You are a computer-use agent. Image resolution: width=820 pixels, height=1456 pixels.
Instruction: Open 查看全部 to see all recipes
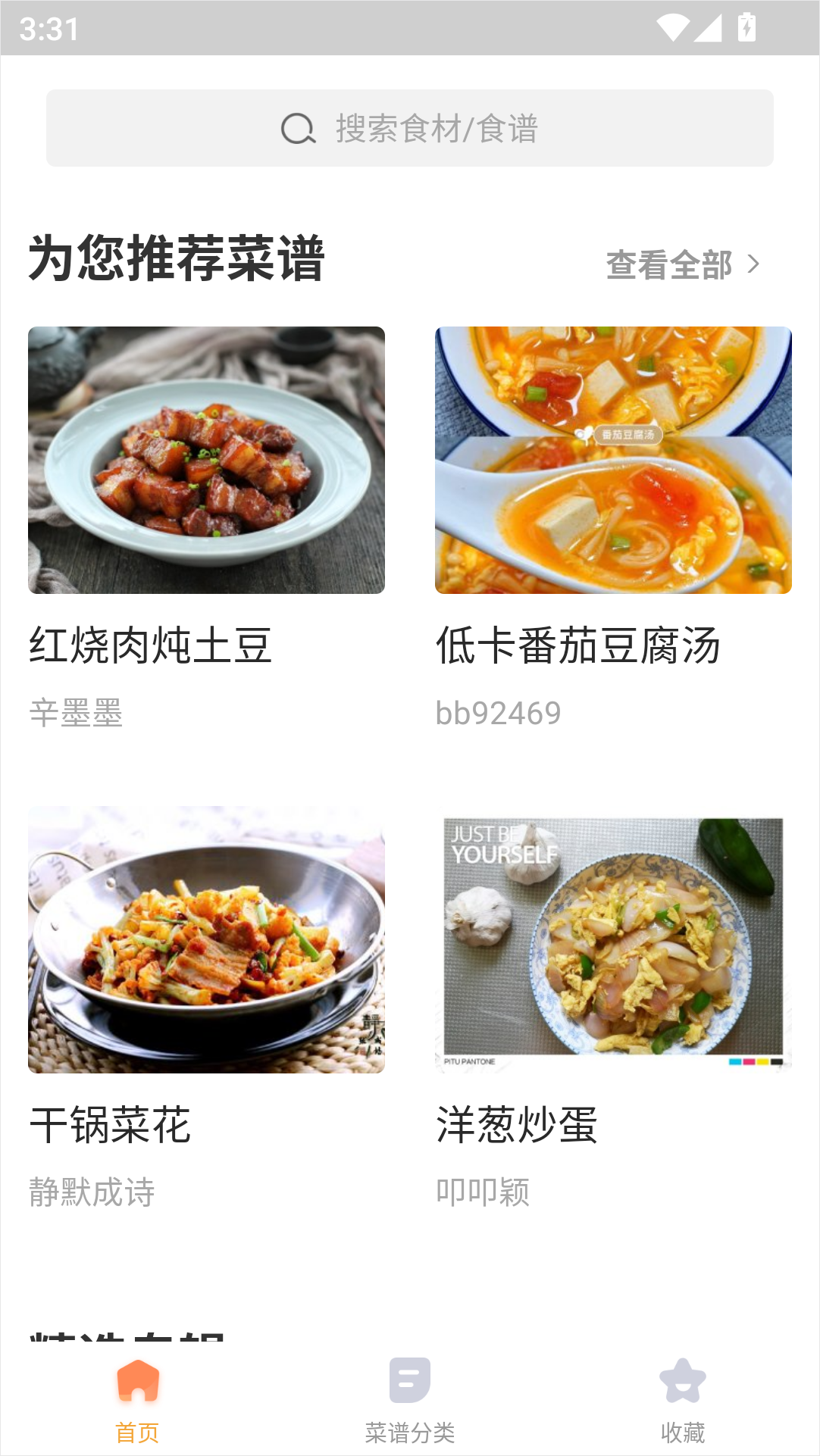(682, 264)
